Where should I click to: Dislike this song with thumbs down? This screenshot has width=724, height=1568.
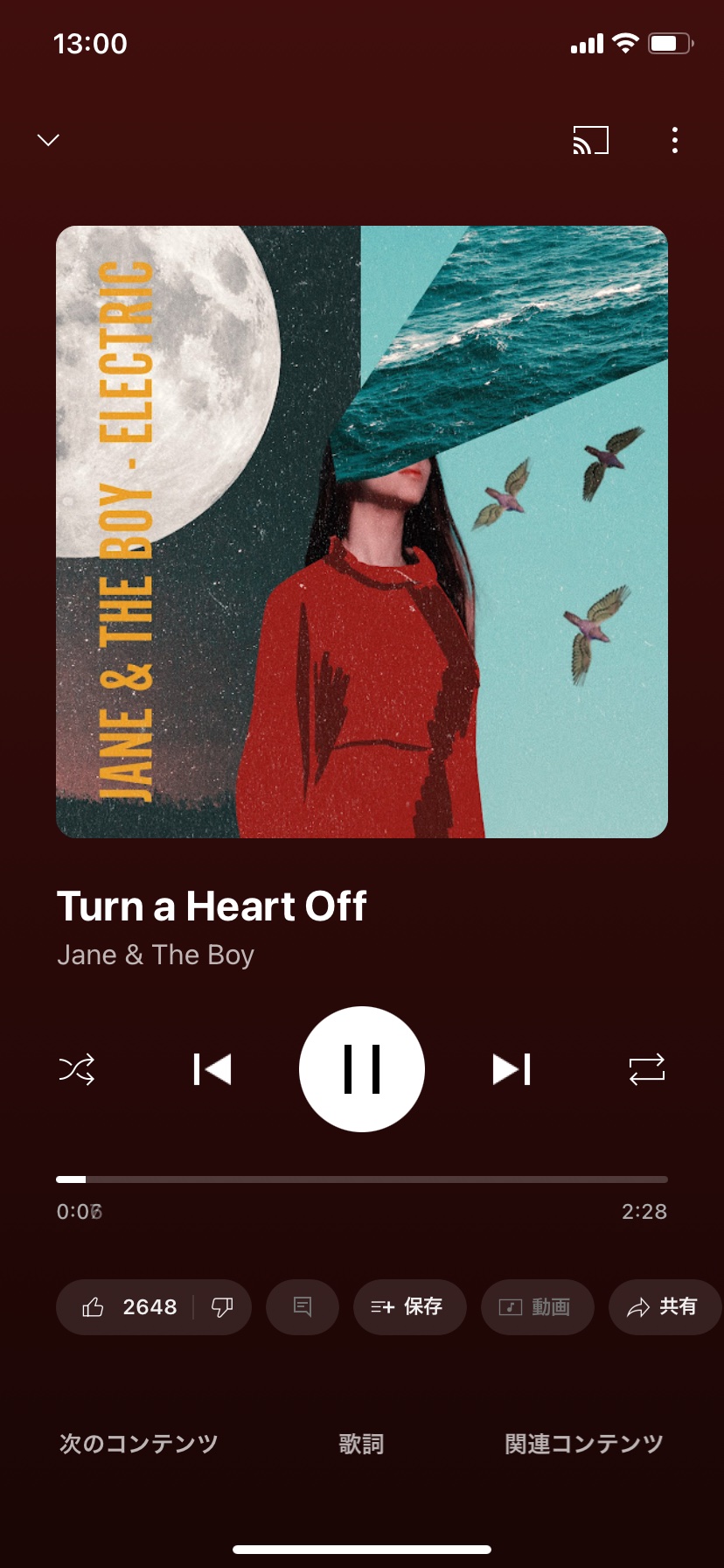(222, 1307)
